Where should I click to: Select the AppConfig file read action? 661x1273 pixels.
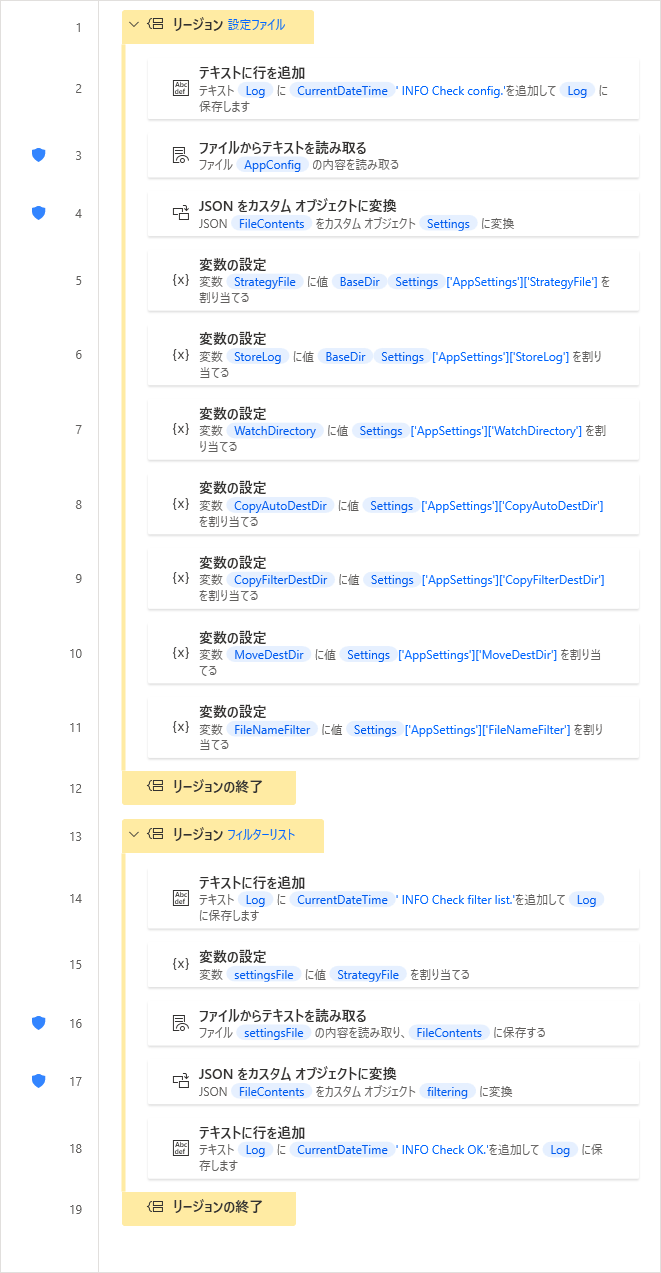pos(392,156)
